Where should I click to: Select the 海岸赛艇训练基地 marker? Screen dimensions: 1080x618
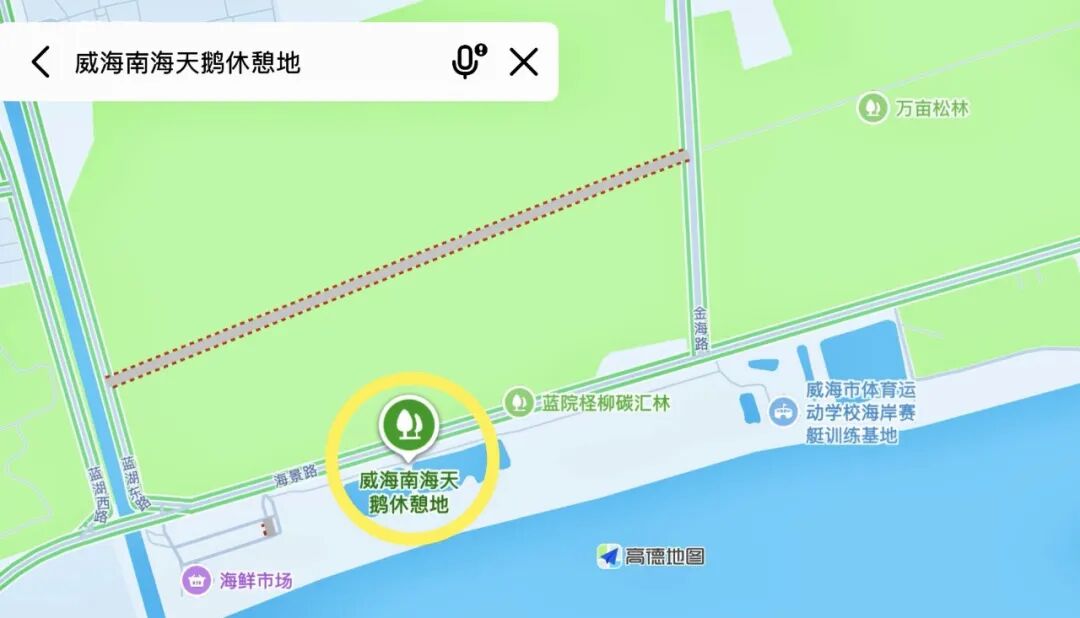(783, 410)
